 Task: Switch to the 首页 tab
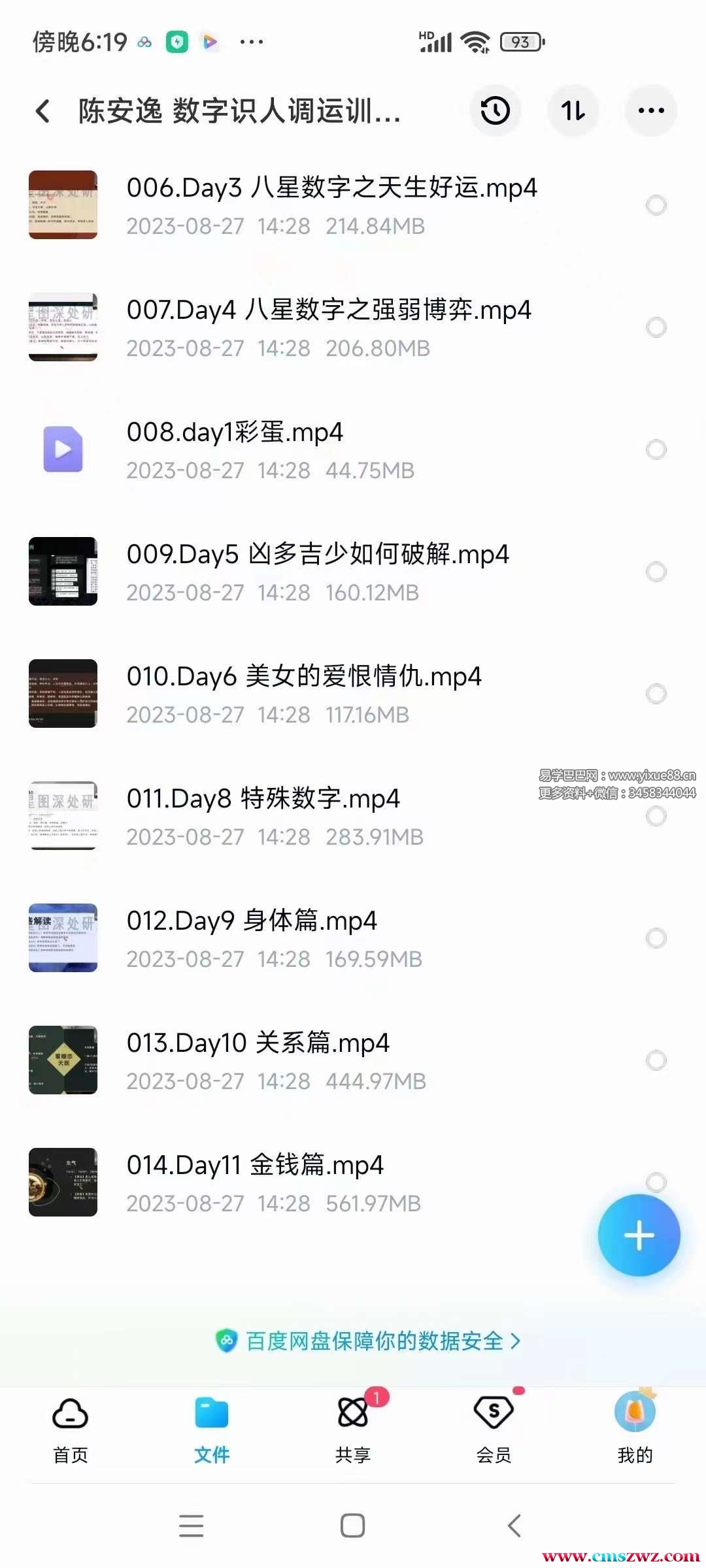click(70, 1428)
